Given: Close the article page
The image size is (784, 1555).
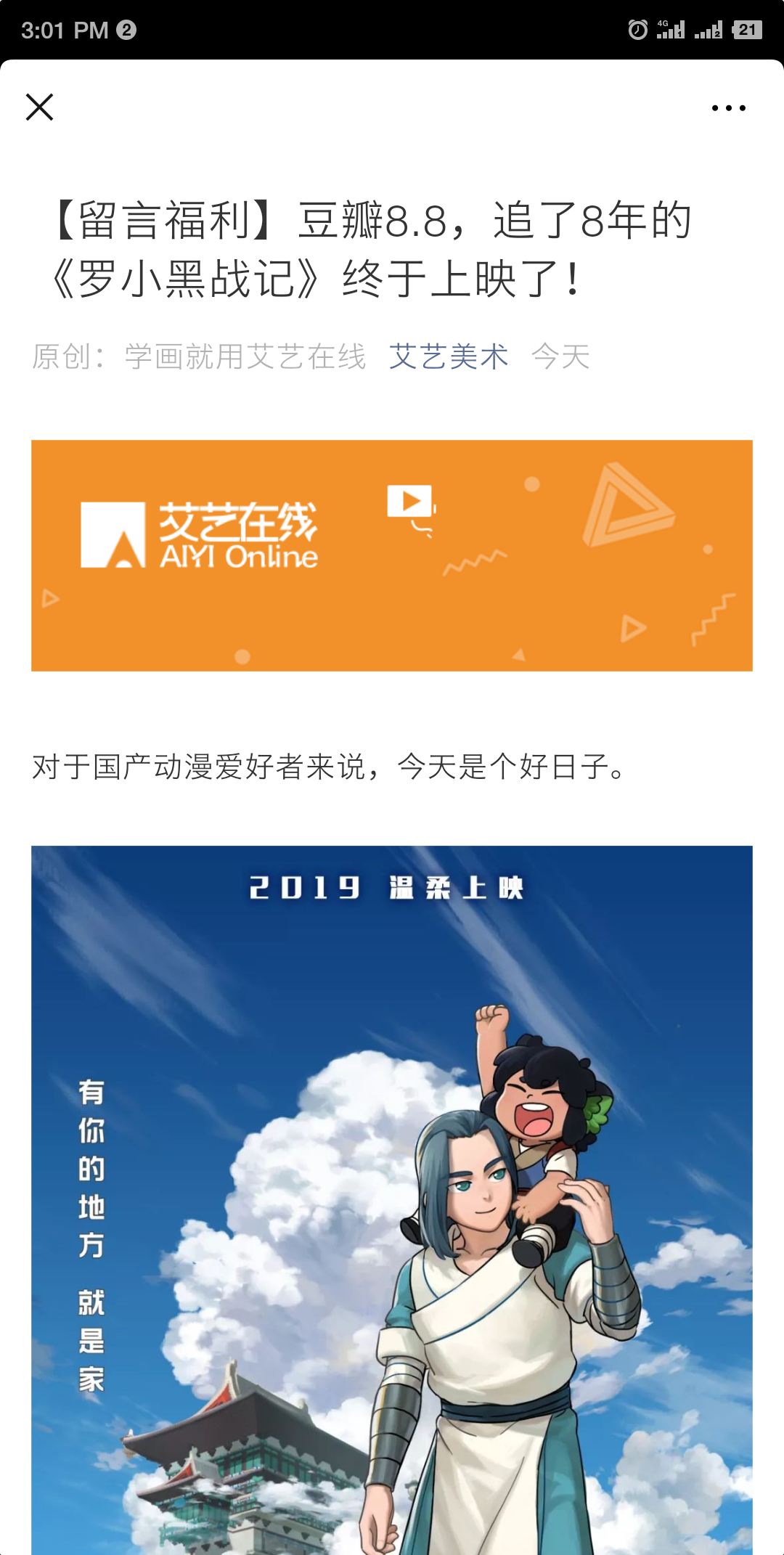Looking at the screenshot, I should click(39, 107).
